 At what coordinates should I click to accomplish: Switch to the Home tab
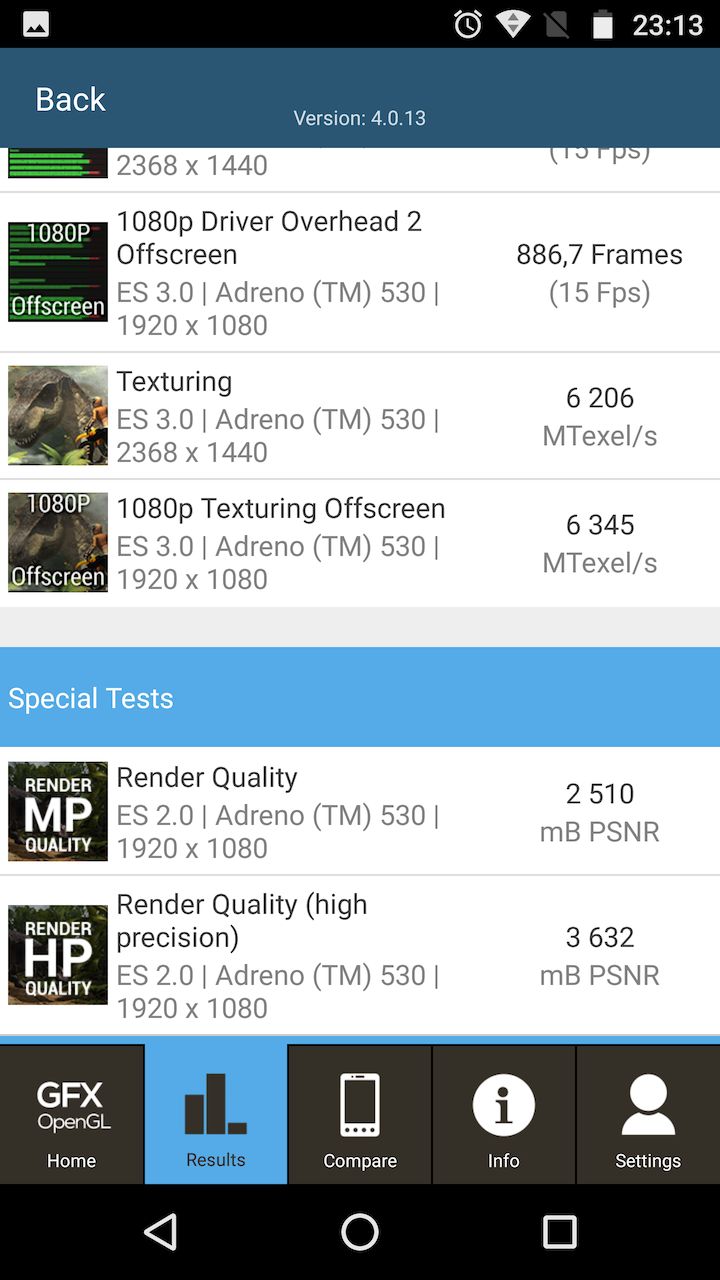coord(71,1114)
